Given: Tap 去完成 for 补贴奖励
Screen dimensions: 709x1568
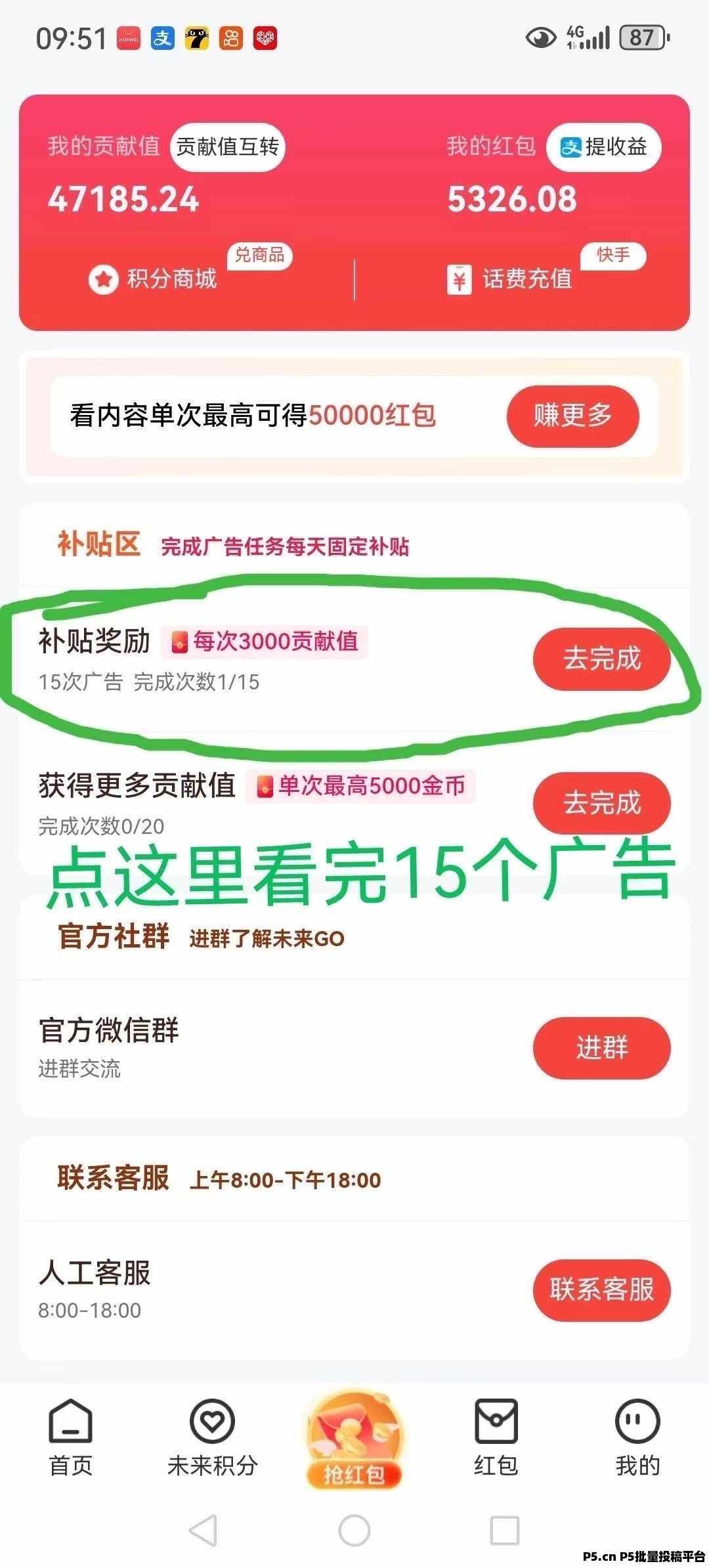Looking at the screenshot, I should (x=601, y=659).
